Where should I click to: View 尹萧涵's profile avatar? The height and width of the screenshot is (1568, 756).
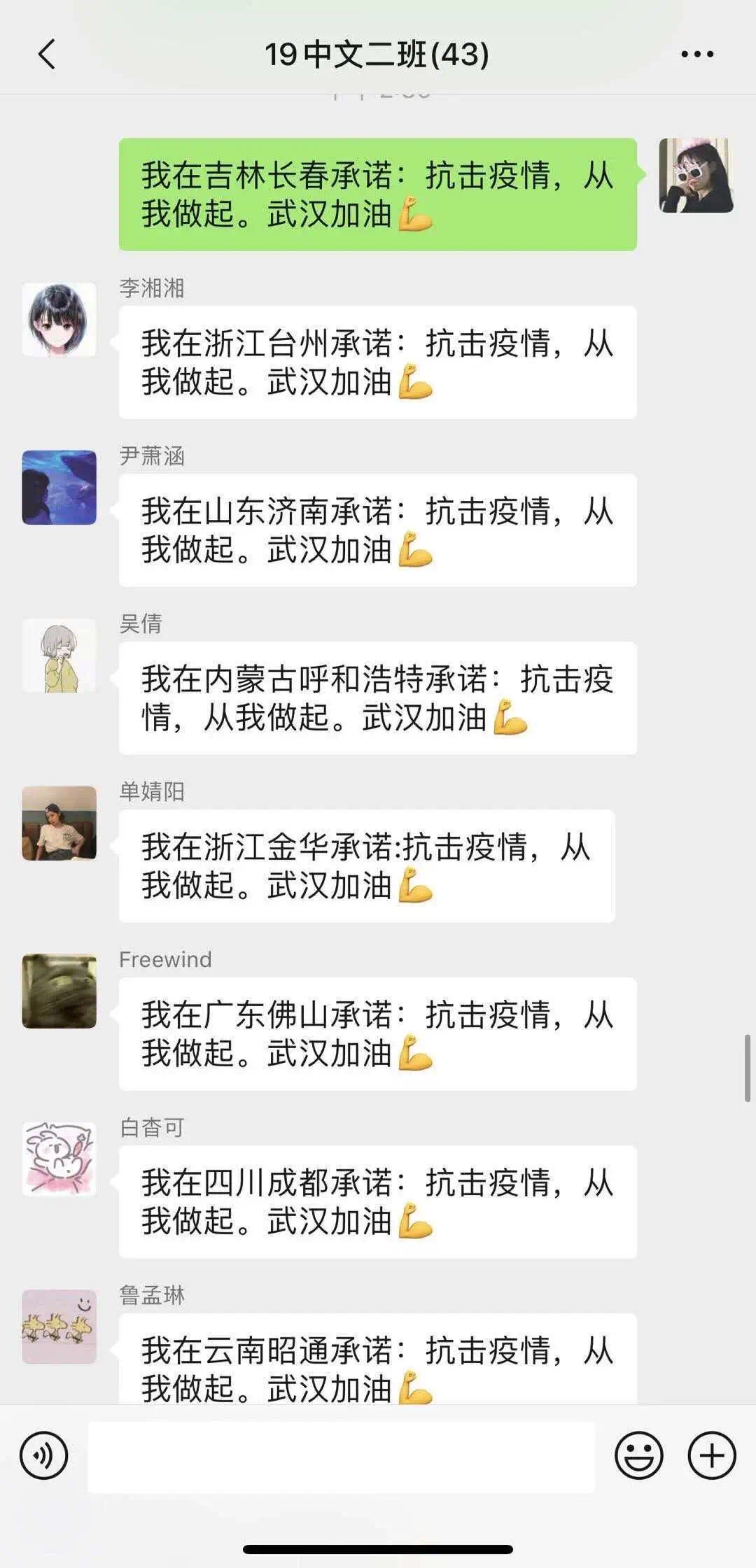[x=59, y=488]
